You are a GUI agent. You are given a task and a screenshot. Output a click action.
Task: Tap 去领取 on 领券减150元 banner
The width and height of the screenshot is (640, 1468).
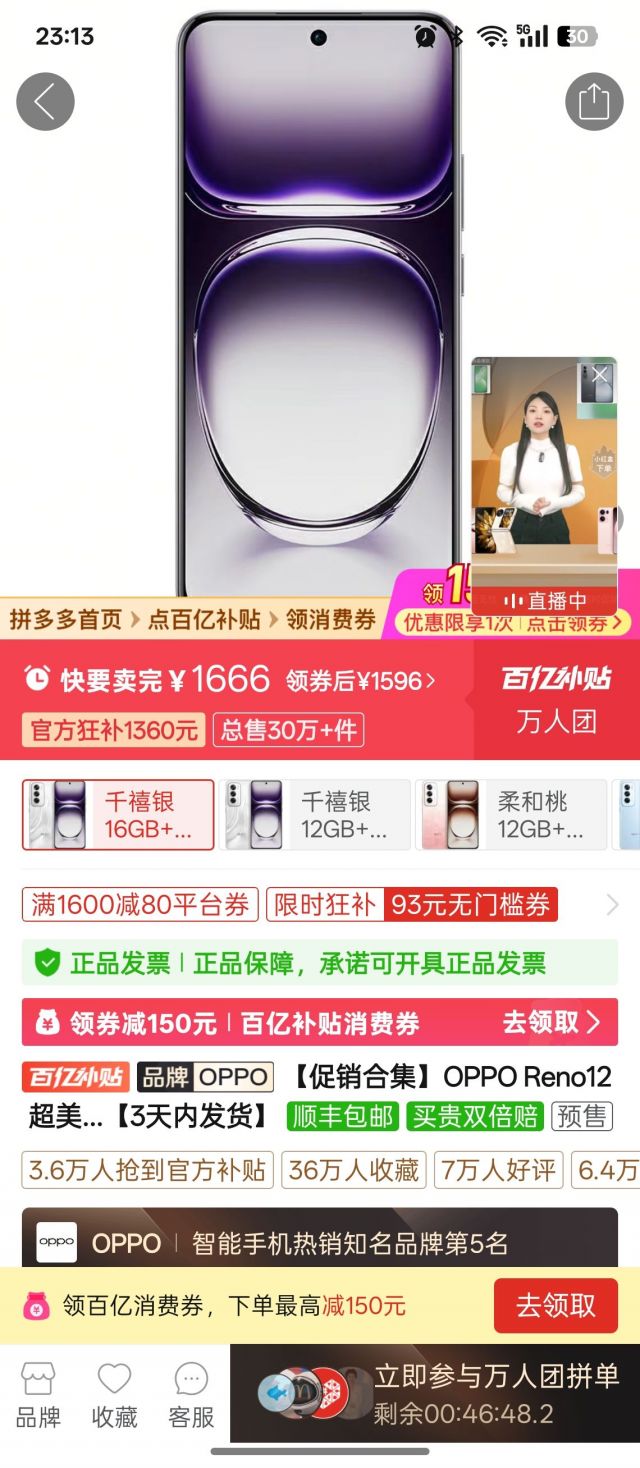[x=551, y=1022]
